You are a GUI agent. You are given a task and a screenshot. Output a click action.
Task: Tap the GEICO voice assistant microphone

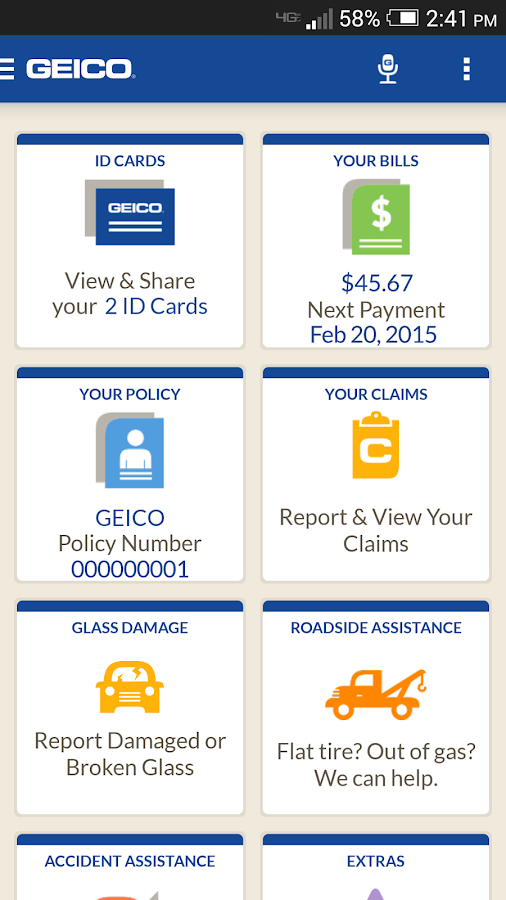coord(388,69)
